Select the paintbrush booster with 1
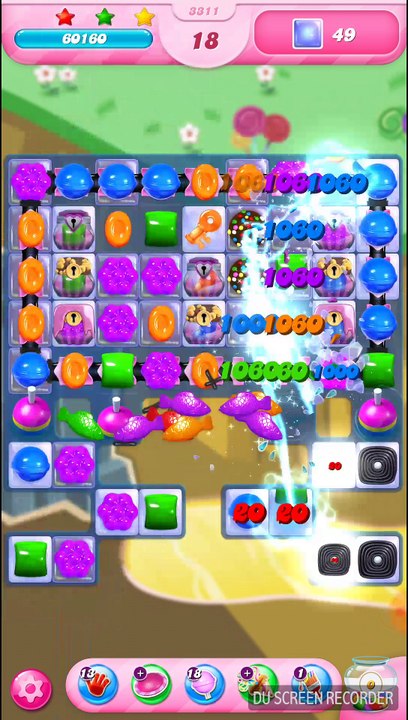This screenshot has height=720, width=408. pyautogui.click(x=312, y=685)
